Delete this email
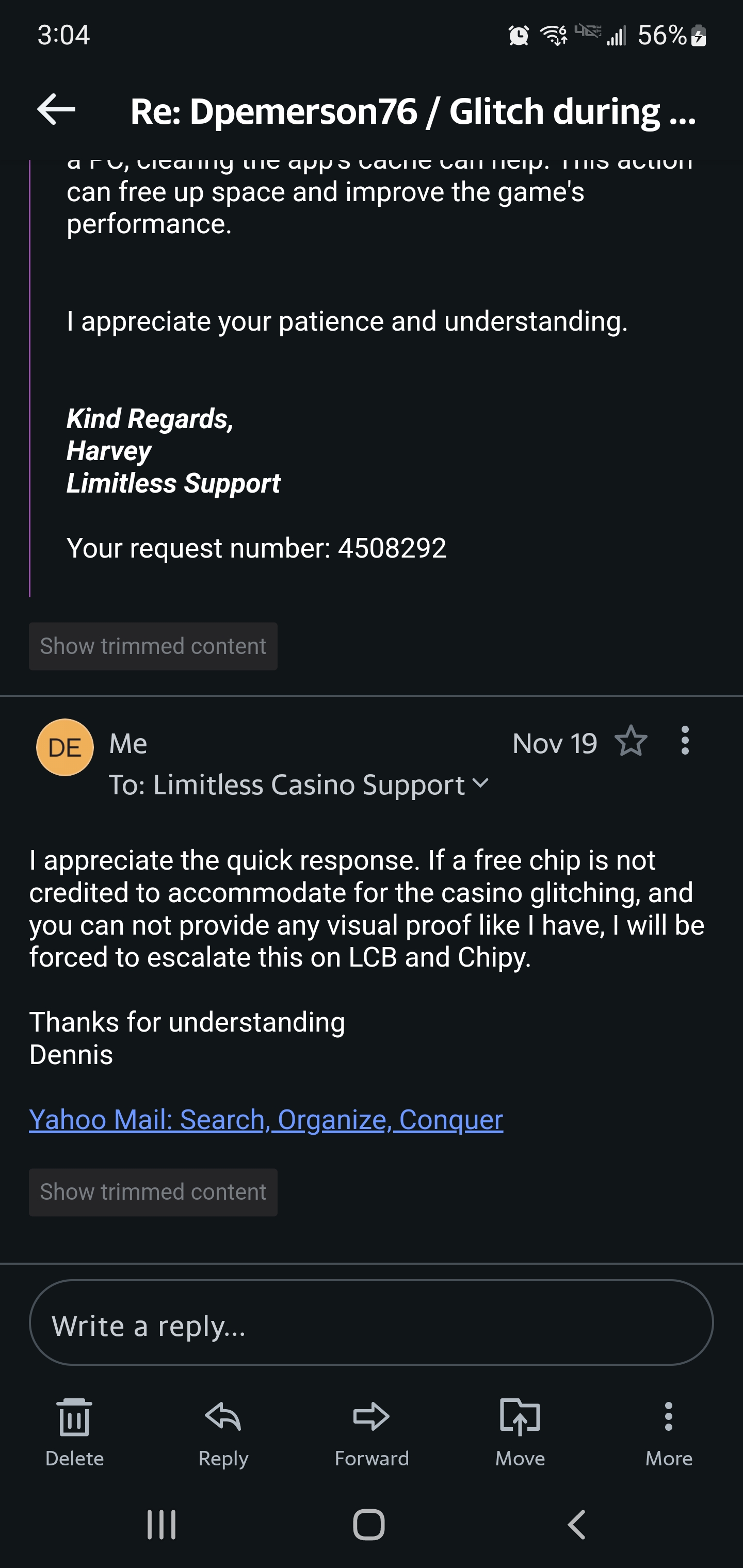Screen dimensions: 743x1568 click(74, 1432)
